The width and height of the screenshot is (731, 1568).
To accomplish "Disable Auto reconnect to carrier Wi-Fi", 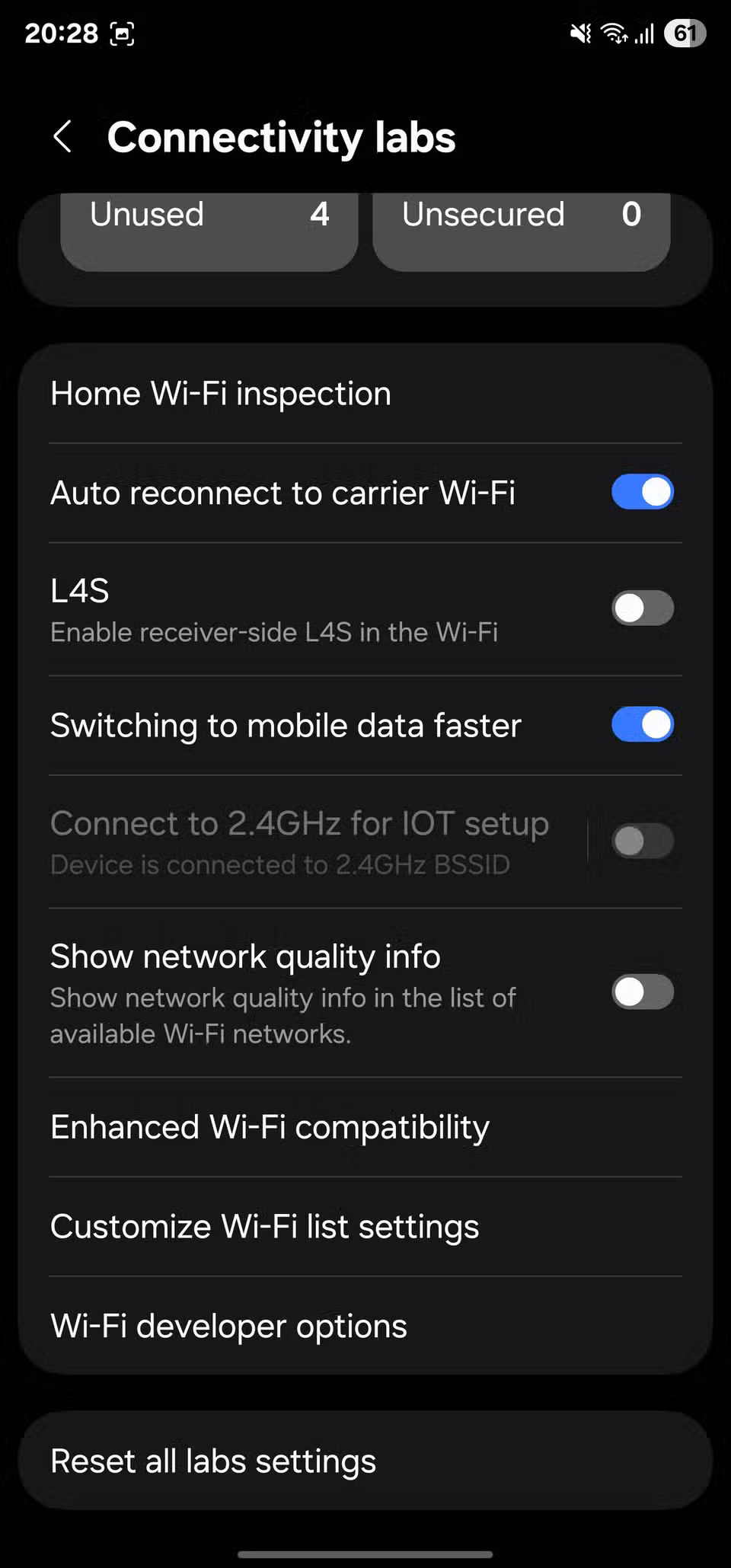I will tap(642, 492).
